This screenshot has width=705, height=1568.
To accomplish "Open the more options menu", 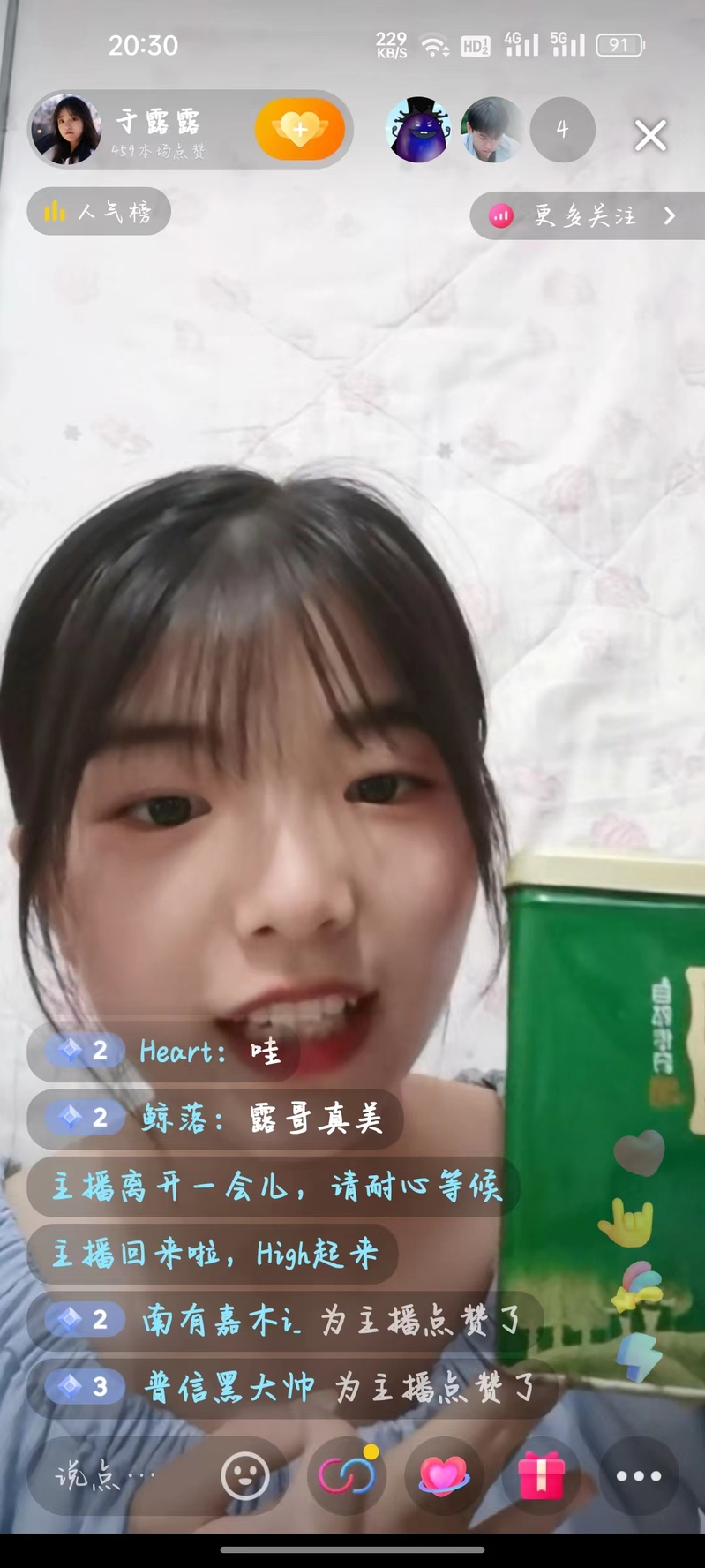I will pos(638,1475).
